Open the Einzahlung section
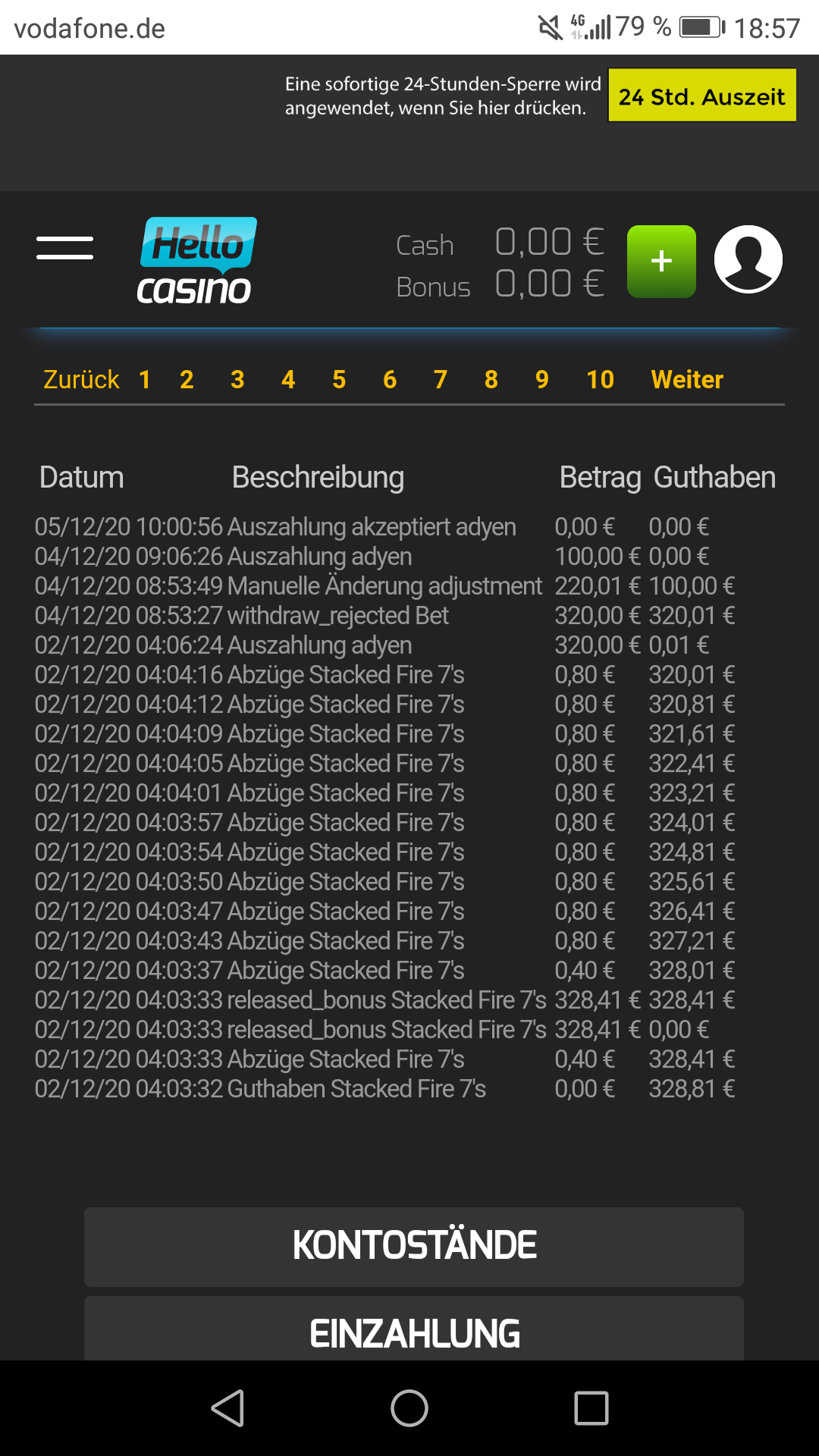This screenshot has width=819, height=1456. point(414,1332)
